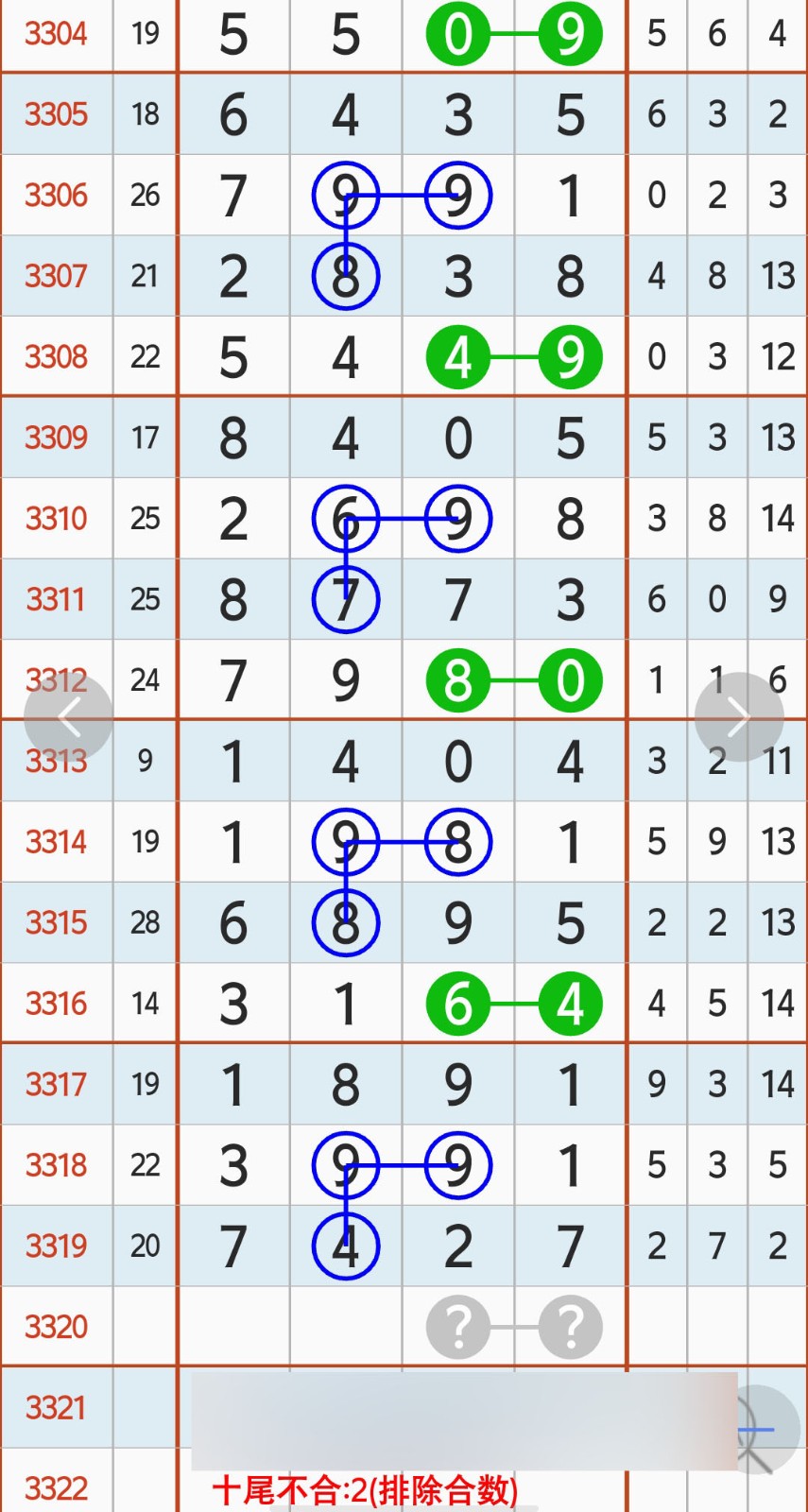This screenshot has width=808, height=1512.
Task: Select the green circled 0 in row 3304
Action: point(458,34)
